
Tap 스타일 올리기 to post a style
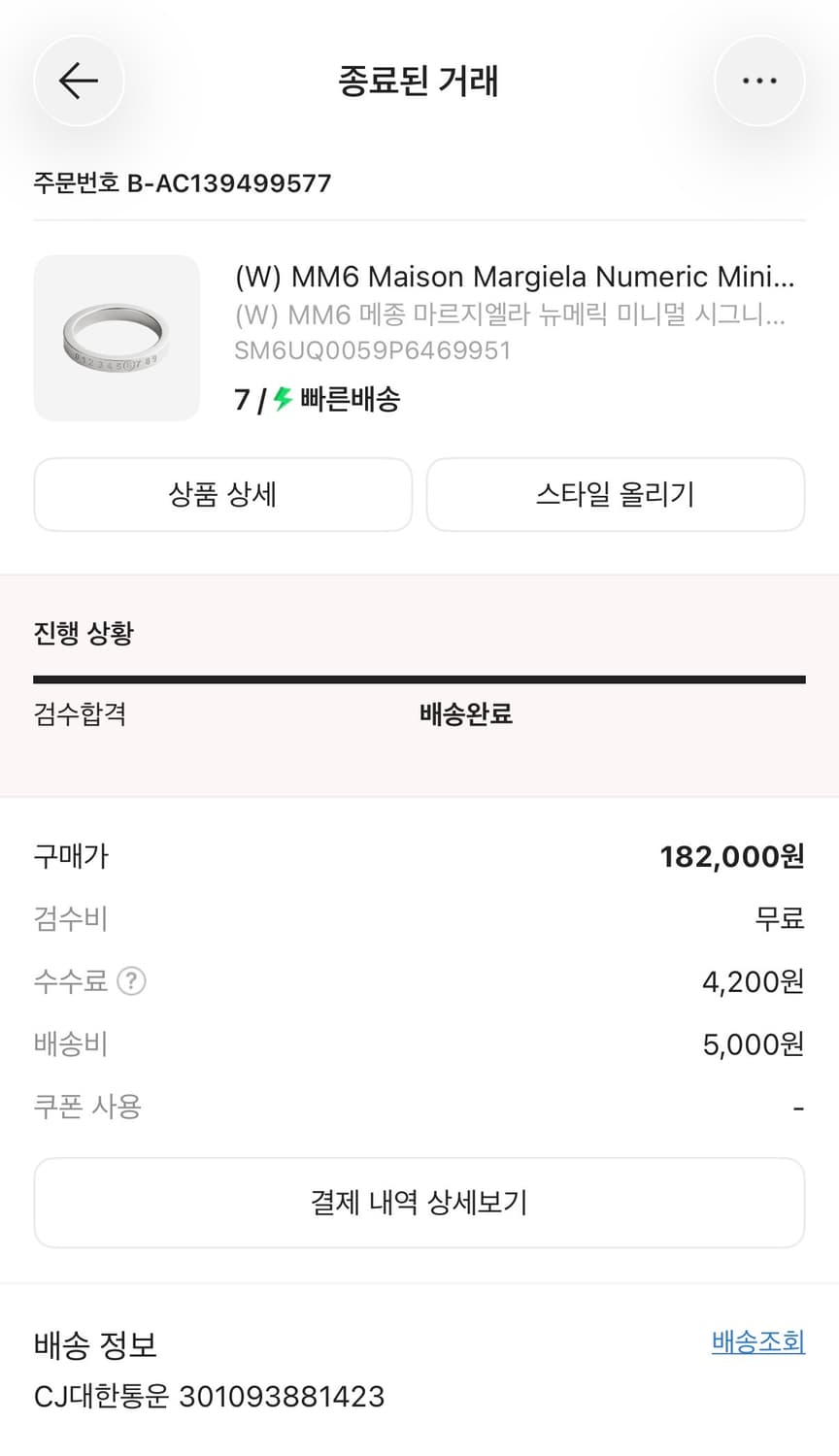614,495
